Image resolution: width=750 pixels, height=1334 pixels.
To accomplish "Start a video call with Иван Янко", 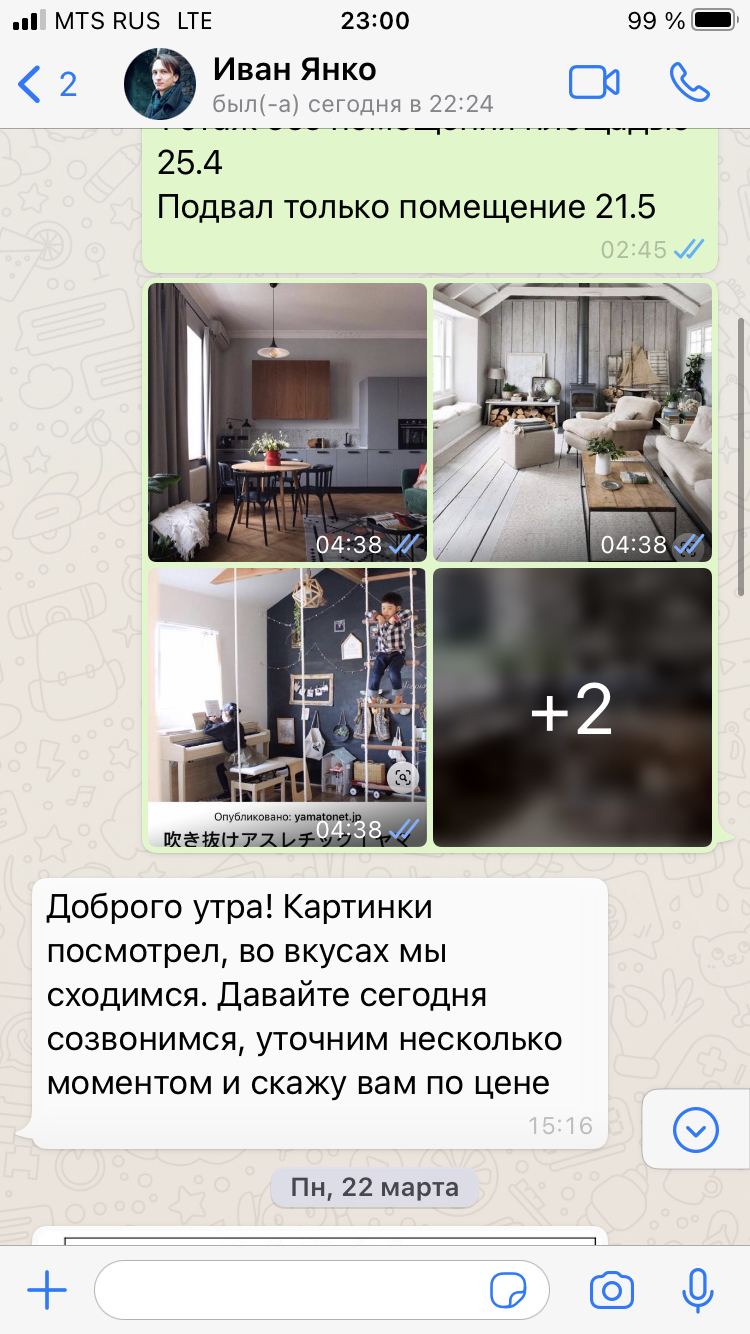I will coord(594,83).
